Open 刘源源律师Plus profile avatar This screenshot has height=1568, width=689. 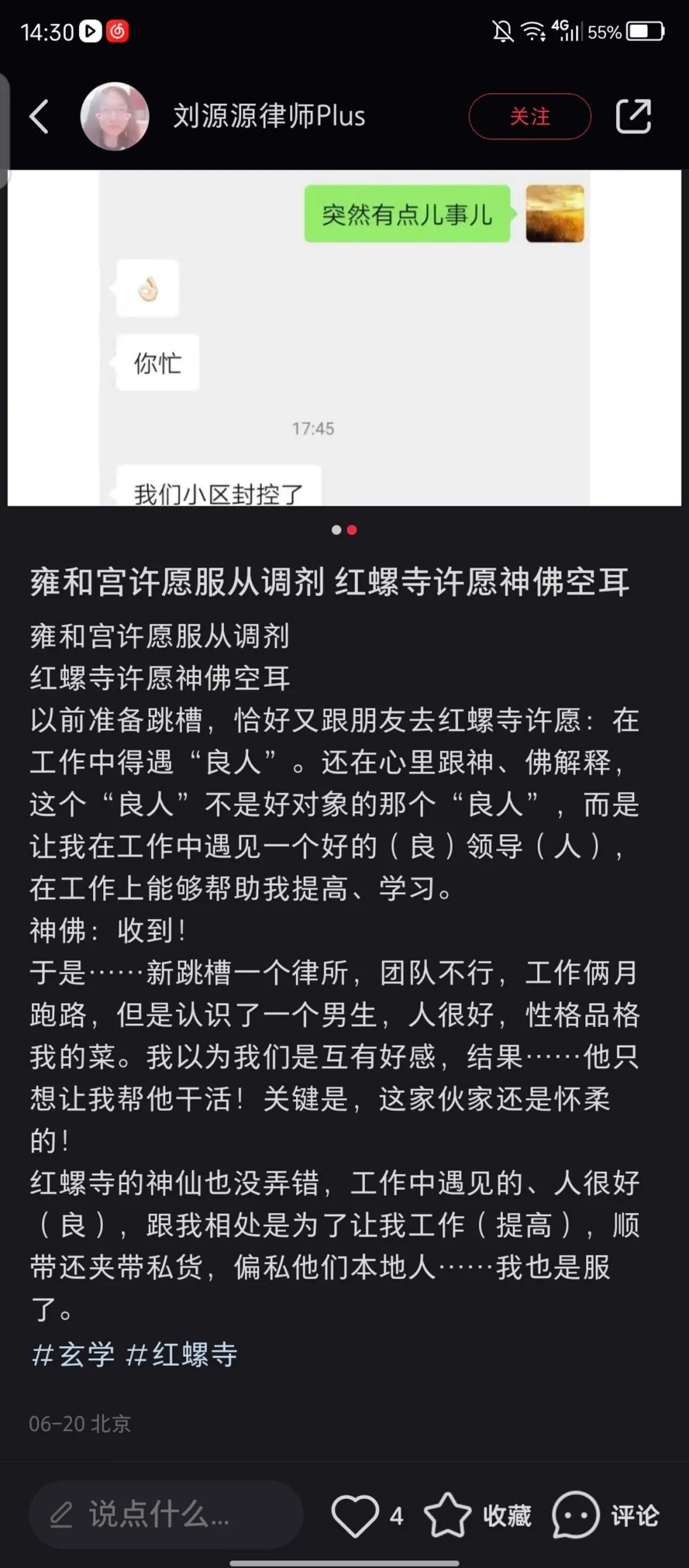pos(115,117)
